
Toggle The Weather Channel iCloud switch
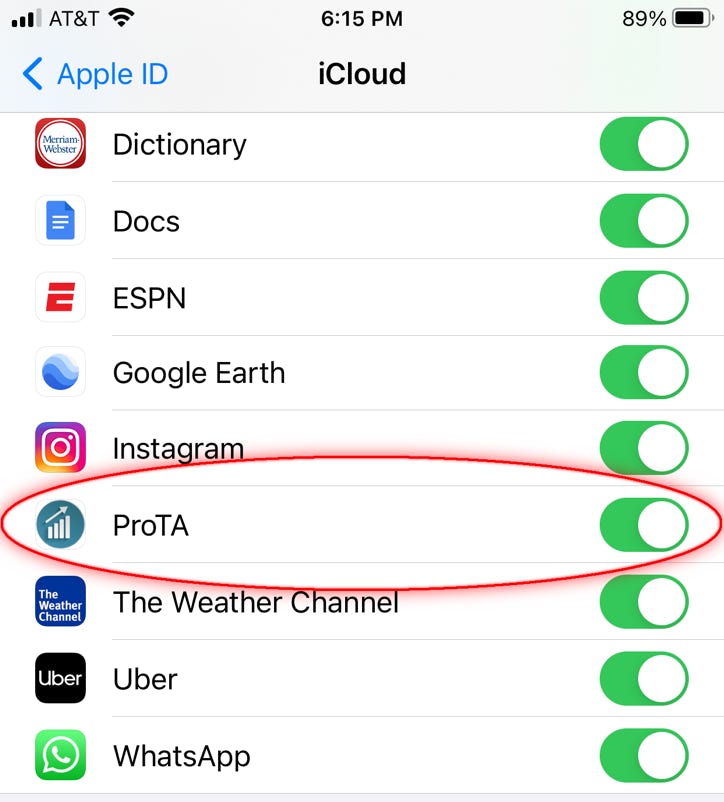point(644,602)
